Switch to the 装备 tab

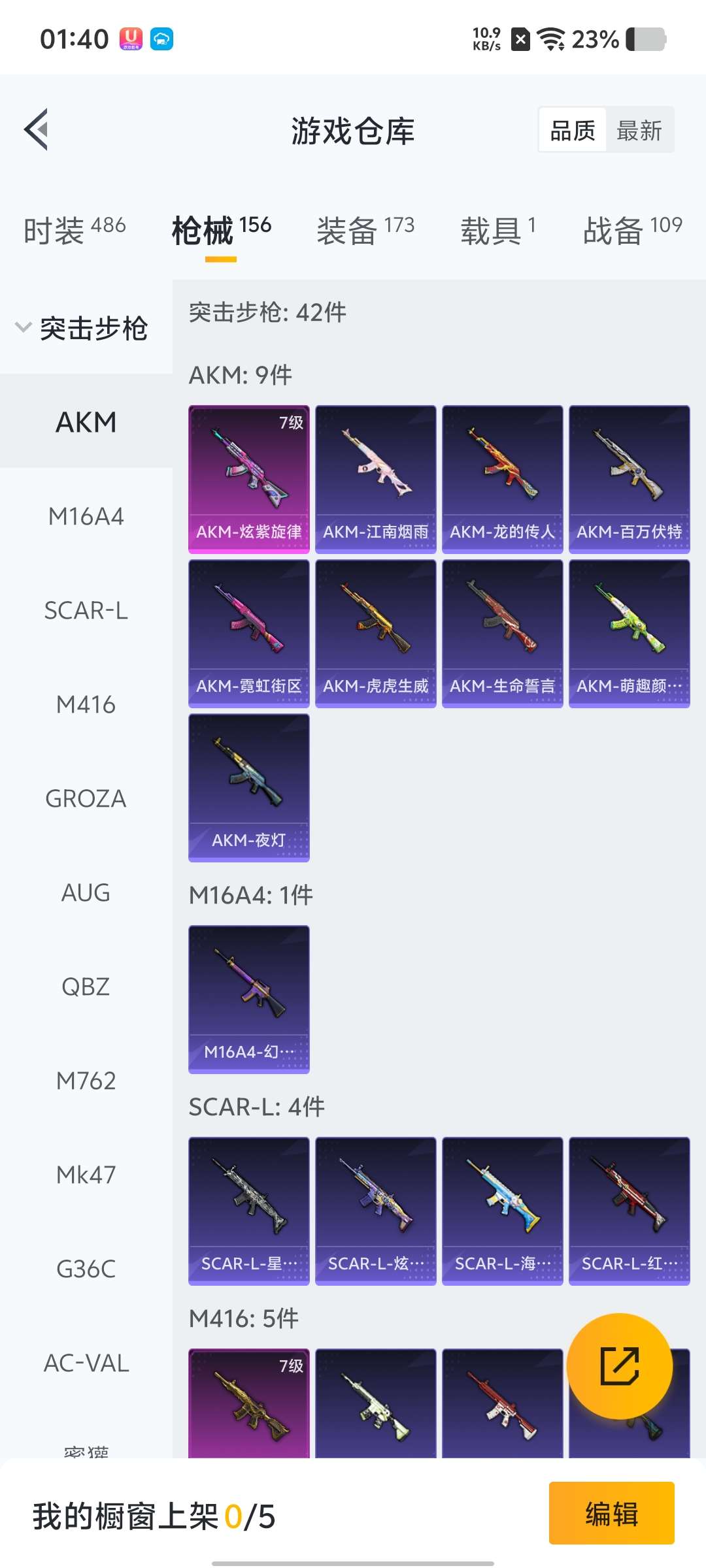coord(365,230)
